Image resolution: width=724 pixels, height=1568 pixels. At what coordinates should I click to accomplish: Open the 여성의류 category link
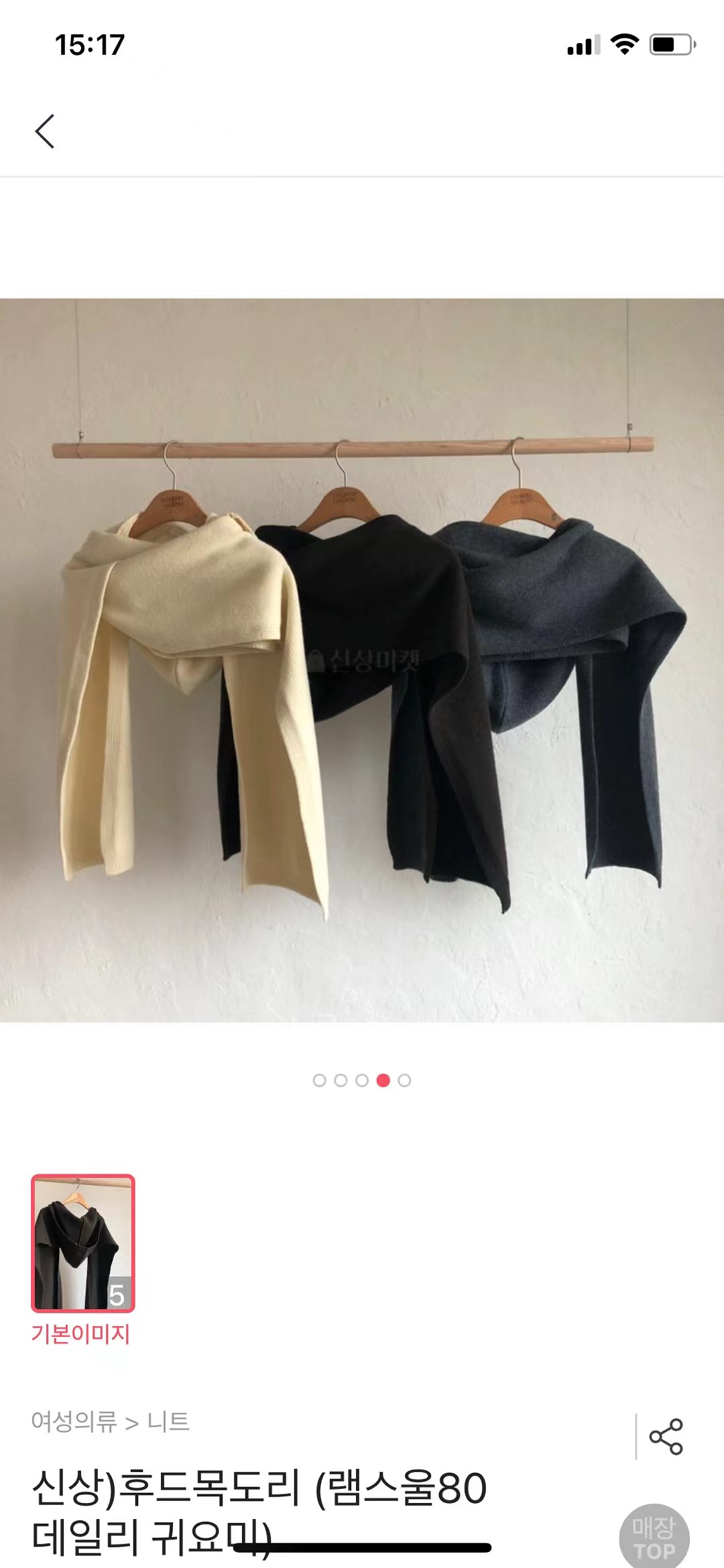(74, 1422)
